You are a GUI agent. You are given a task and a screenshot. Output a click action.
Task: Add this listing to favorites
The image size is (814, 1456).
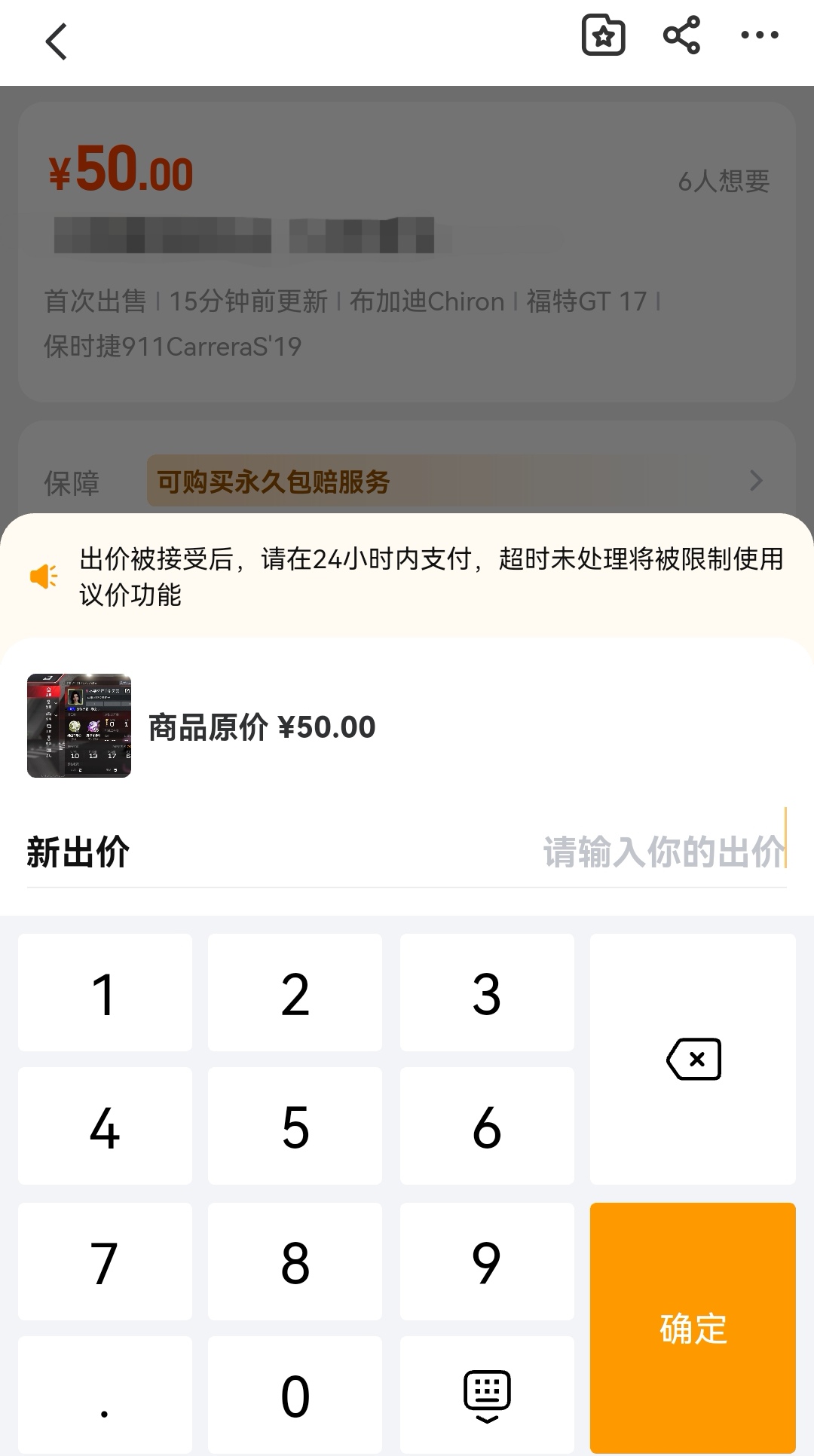[x=603, y=35]
